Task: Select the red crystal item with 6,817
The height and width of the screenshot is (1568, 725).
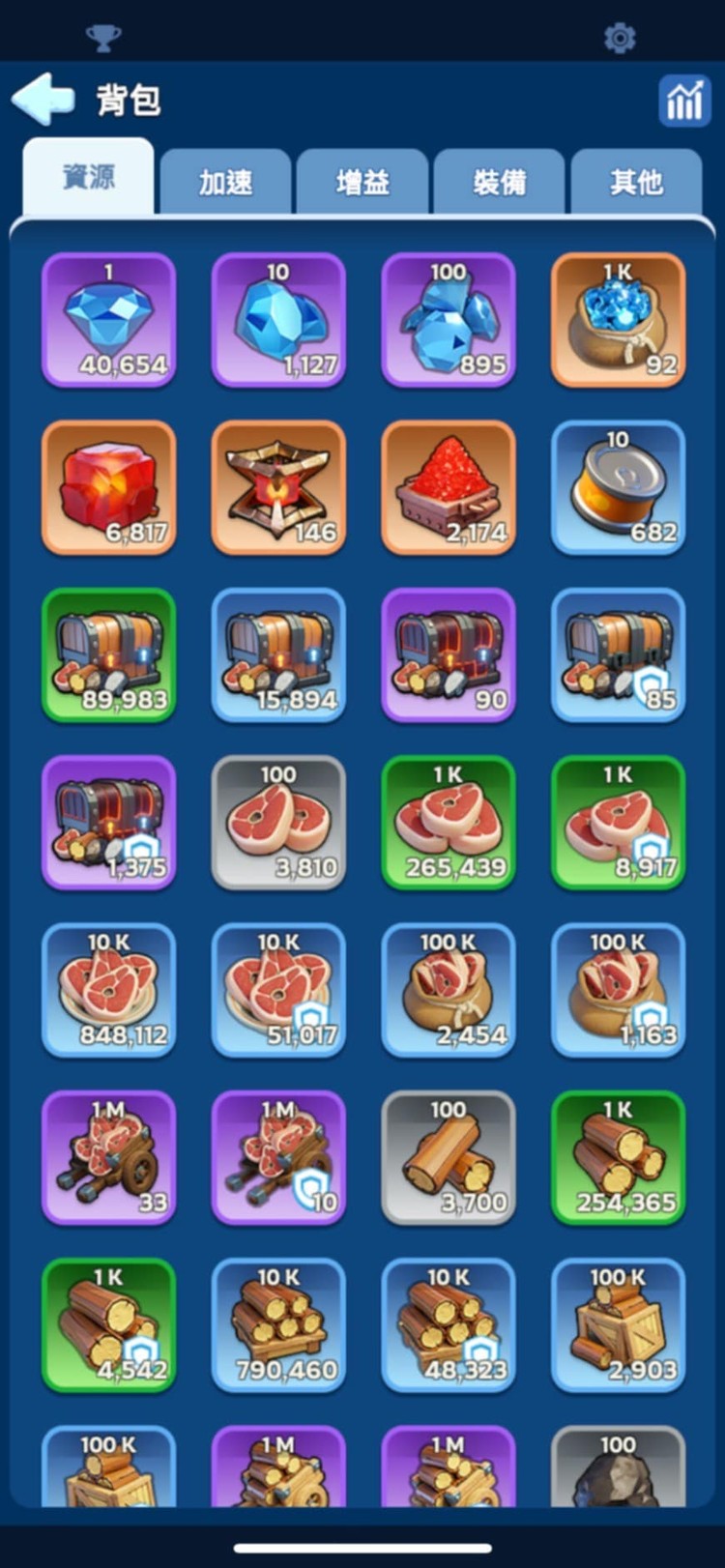Action: 109,487
